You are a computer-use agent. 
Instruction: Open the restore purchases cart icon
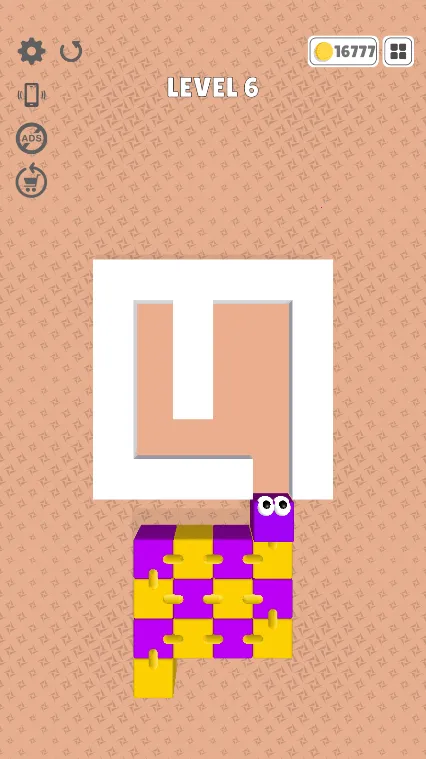pyautogui.click(x=31, y=181)
